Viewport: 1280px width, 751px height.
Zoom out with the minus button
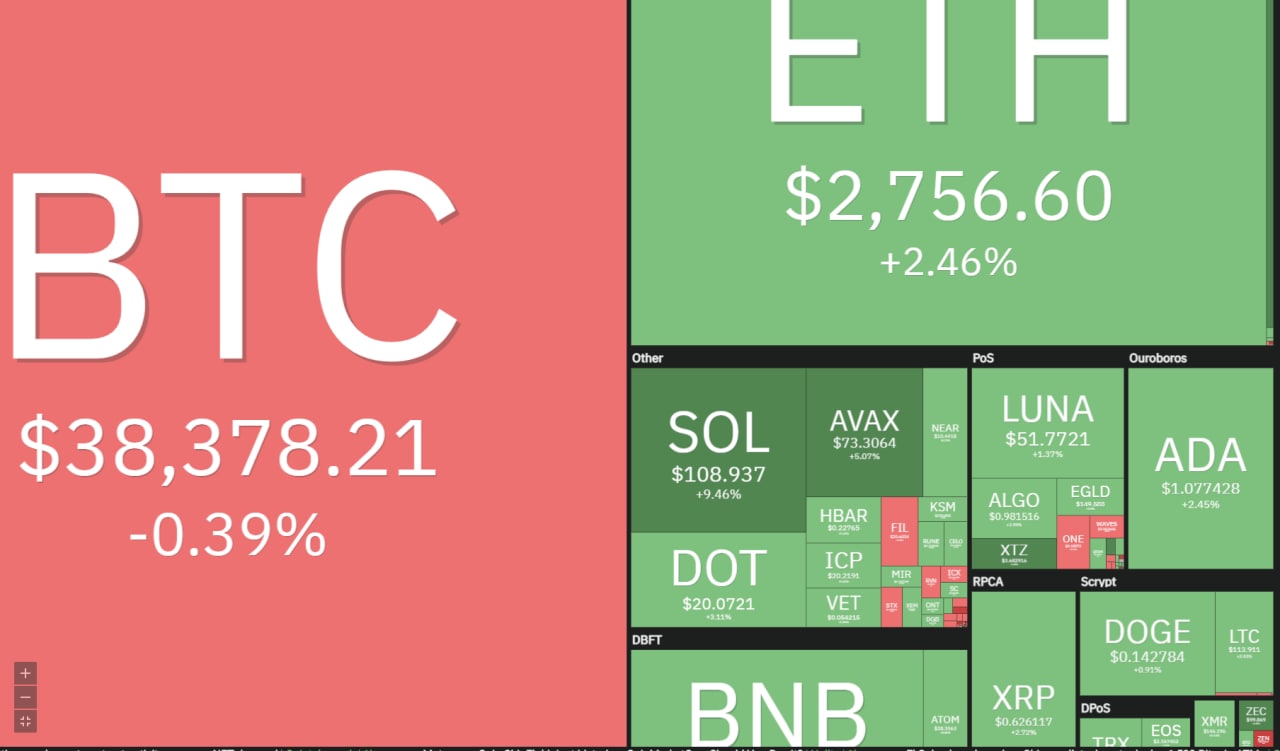point(25,697)
